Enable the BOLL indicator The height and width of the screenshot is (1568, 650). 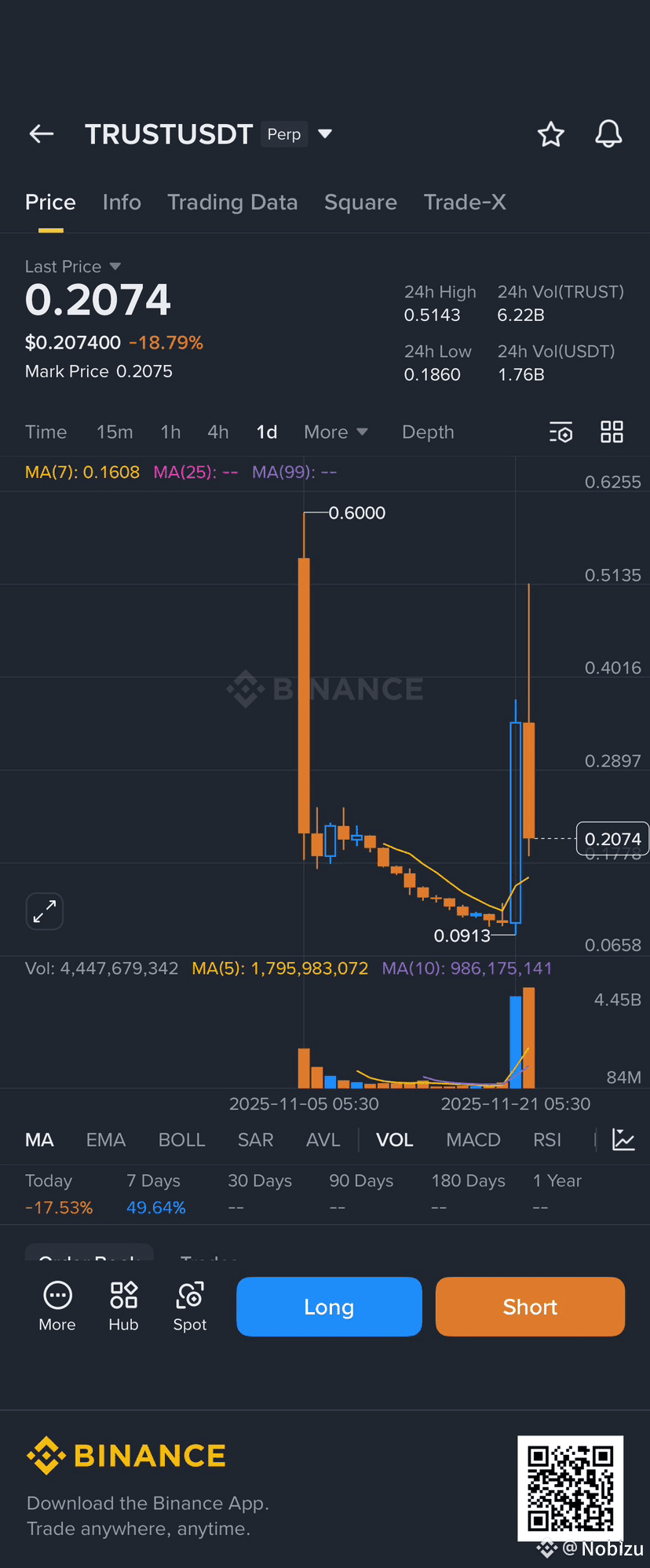pyautogui.click(x=181, y=1140)
